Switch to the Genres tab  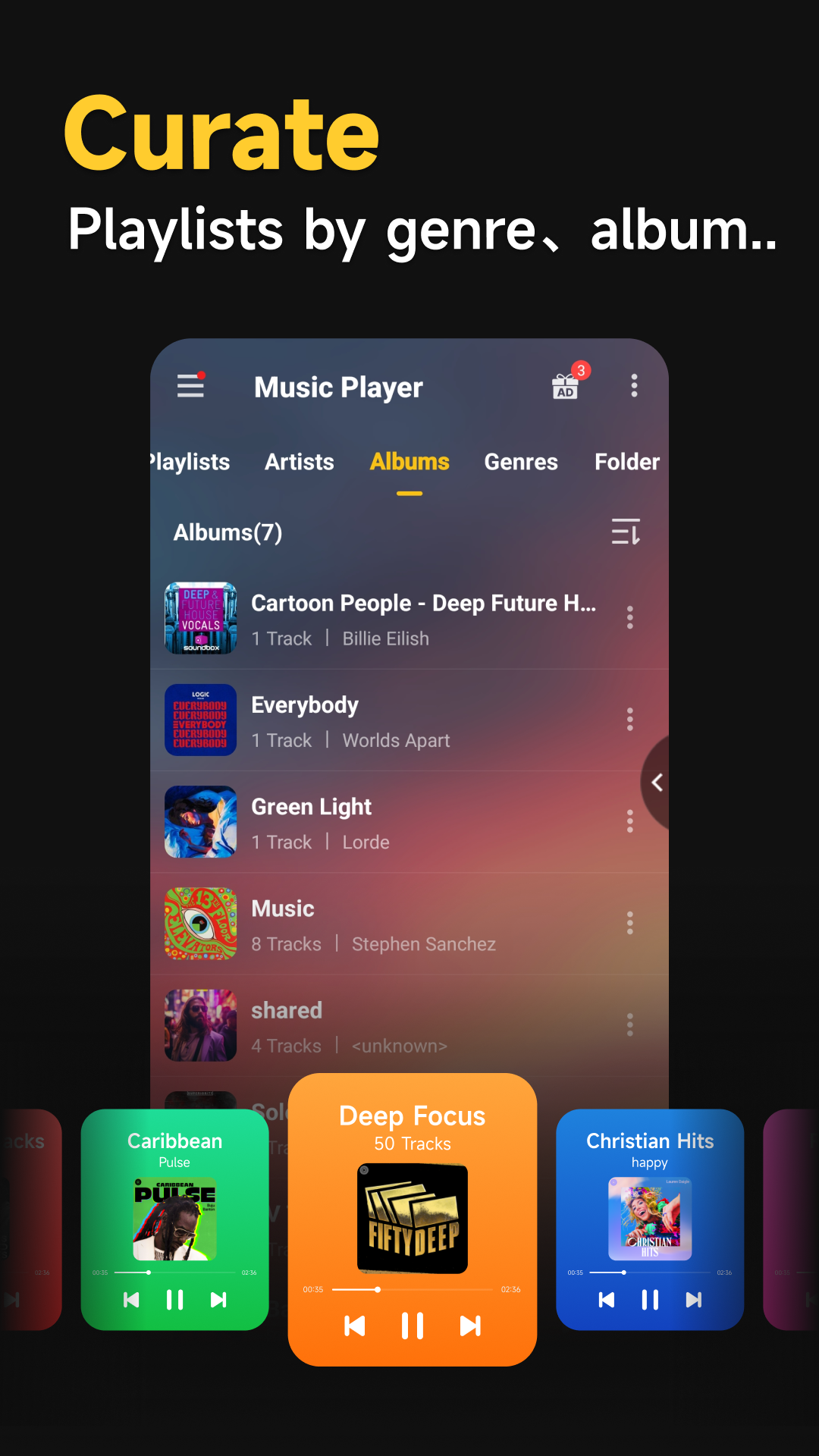tap(520, 462)
